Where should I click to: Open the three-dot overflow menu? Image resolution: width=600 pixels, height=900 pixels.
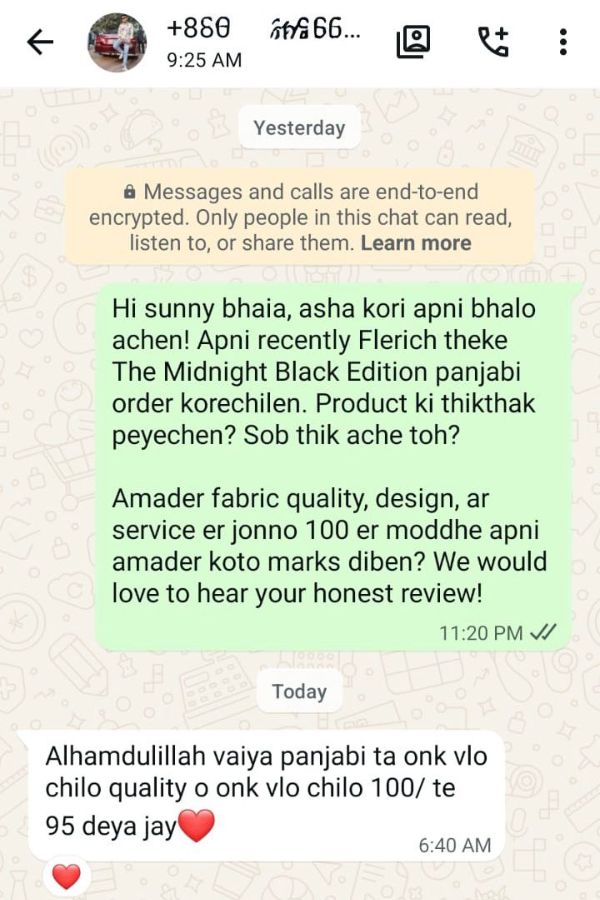click(x=563, y=42)
